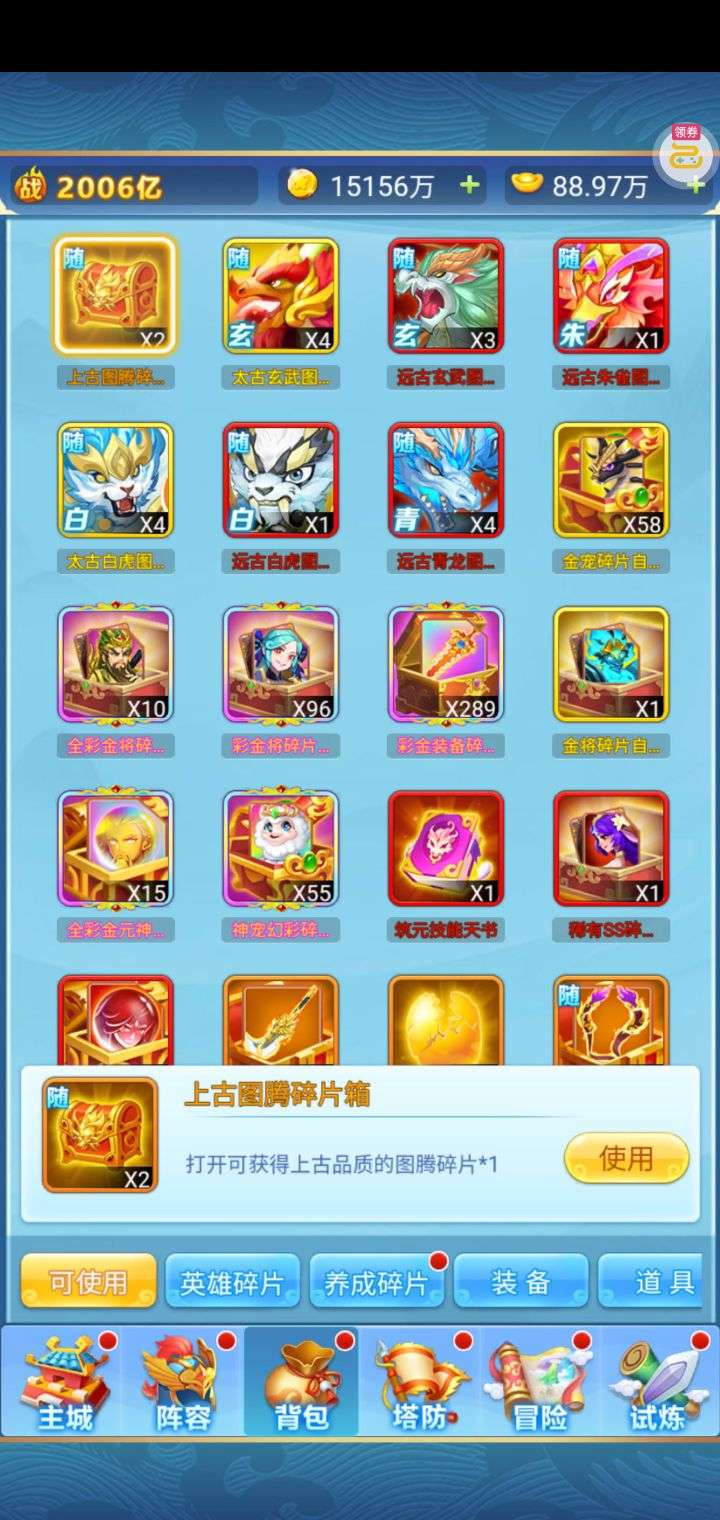Select the 太古白虎图腾 item
The width and height of the screenshot is (720, 1520).
point(115,480)
